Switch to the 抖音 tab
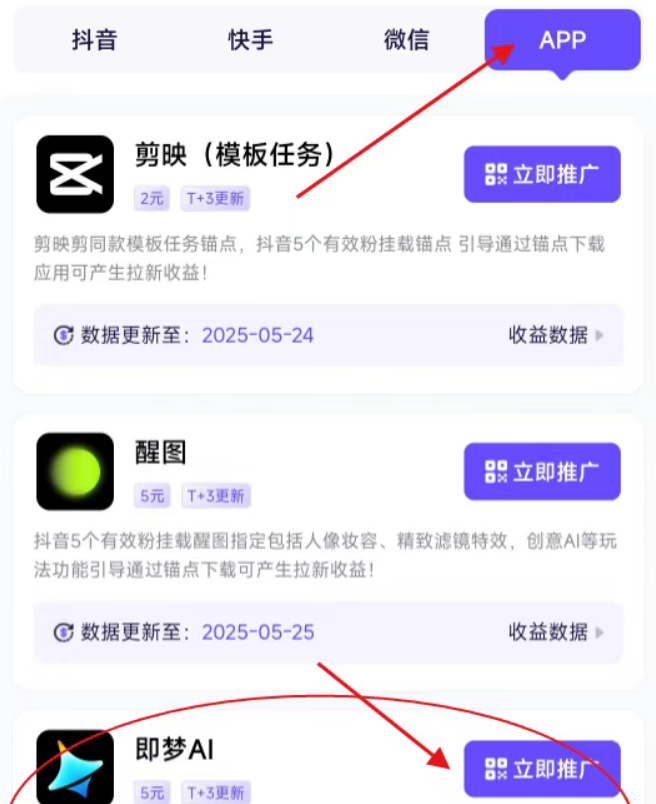This screenshot has width=656, height=804. (x=95, y=40)
